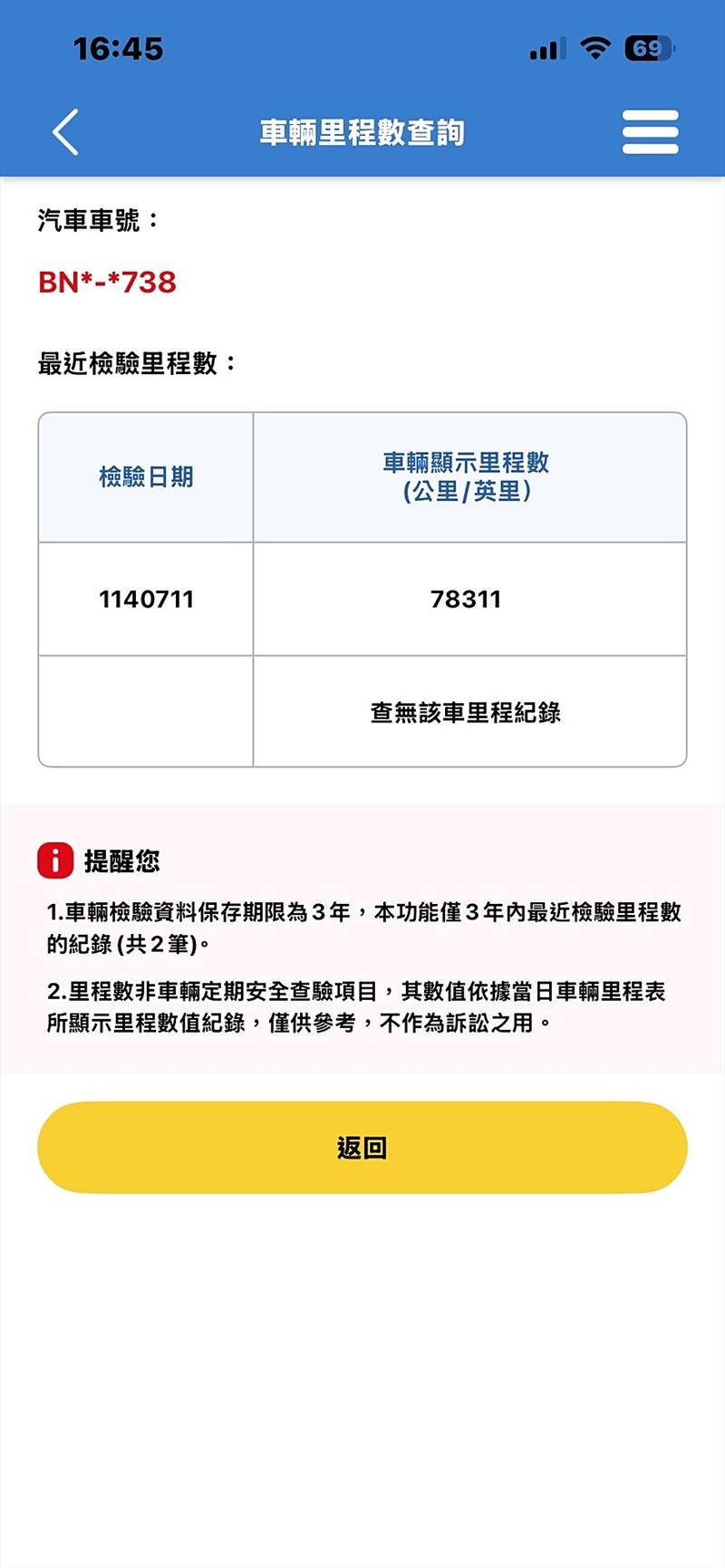Open the hamburger menu
Image resolution: width=725 pixels, height=1568 pixels.
tap(650, 132)
